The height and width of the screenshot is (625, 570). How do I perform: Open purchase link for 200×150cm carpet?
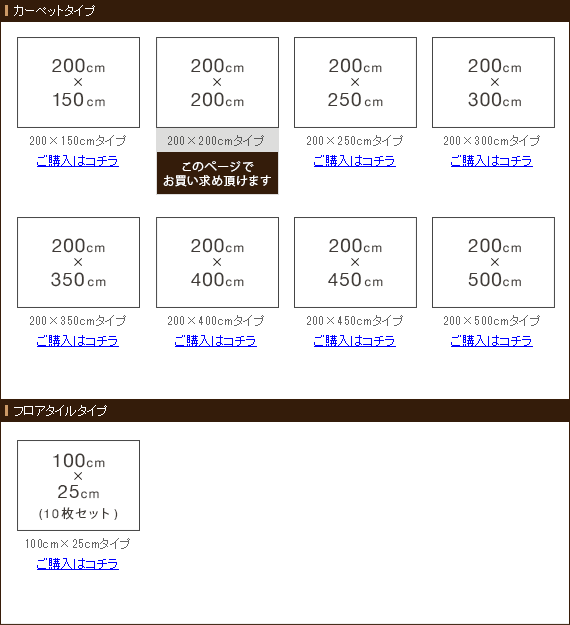click(x=78, y=161)
